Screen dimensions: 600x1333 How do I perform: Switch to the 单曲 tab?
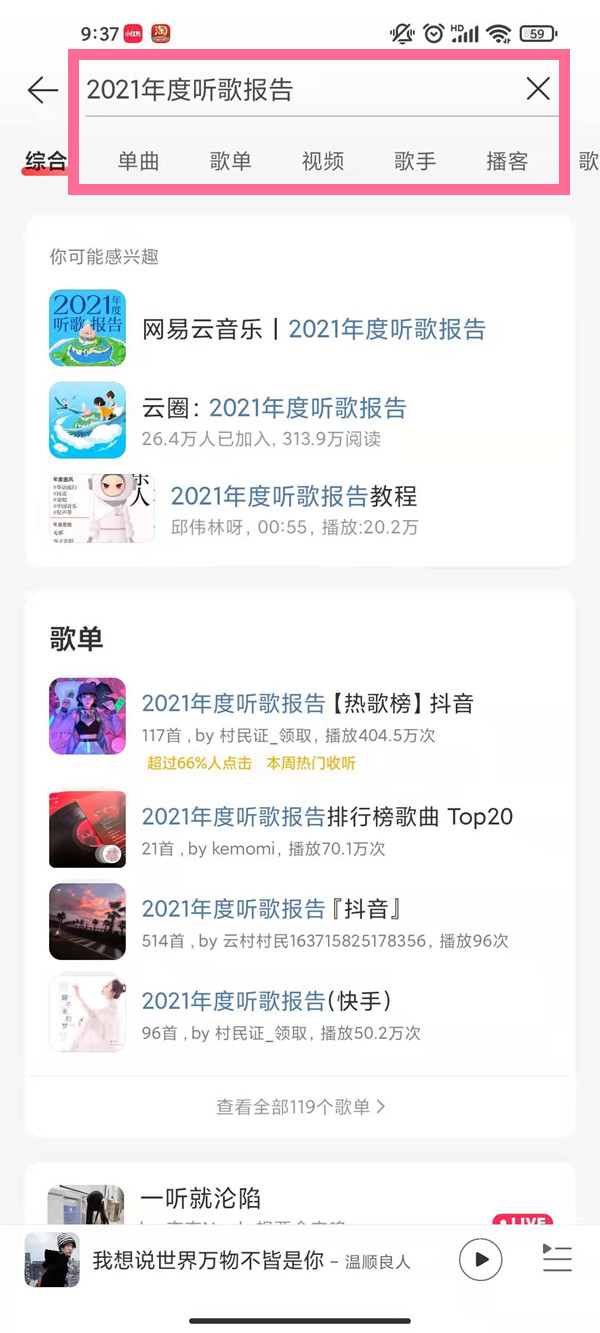click(x=138, y=161)
